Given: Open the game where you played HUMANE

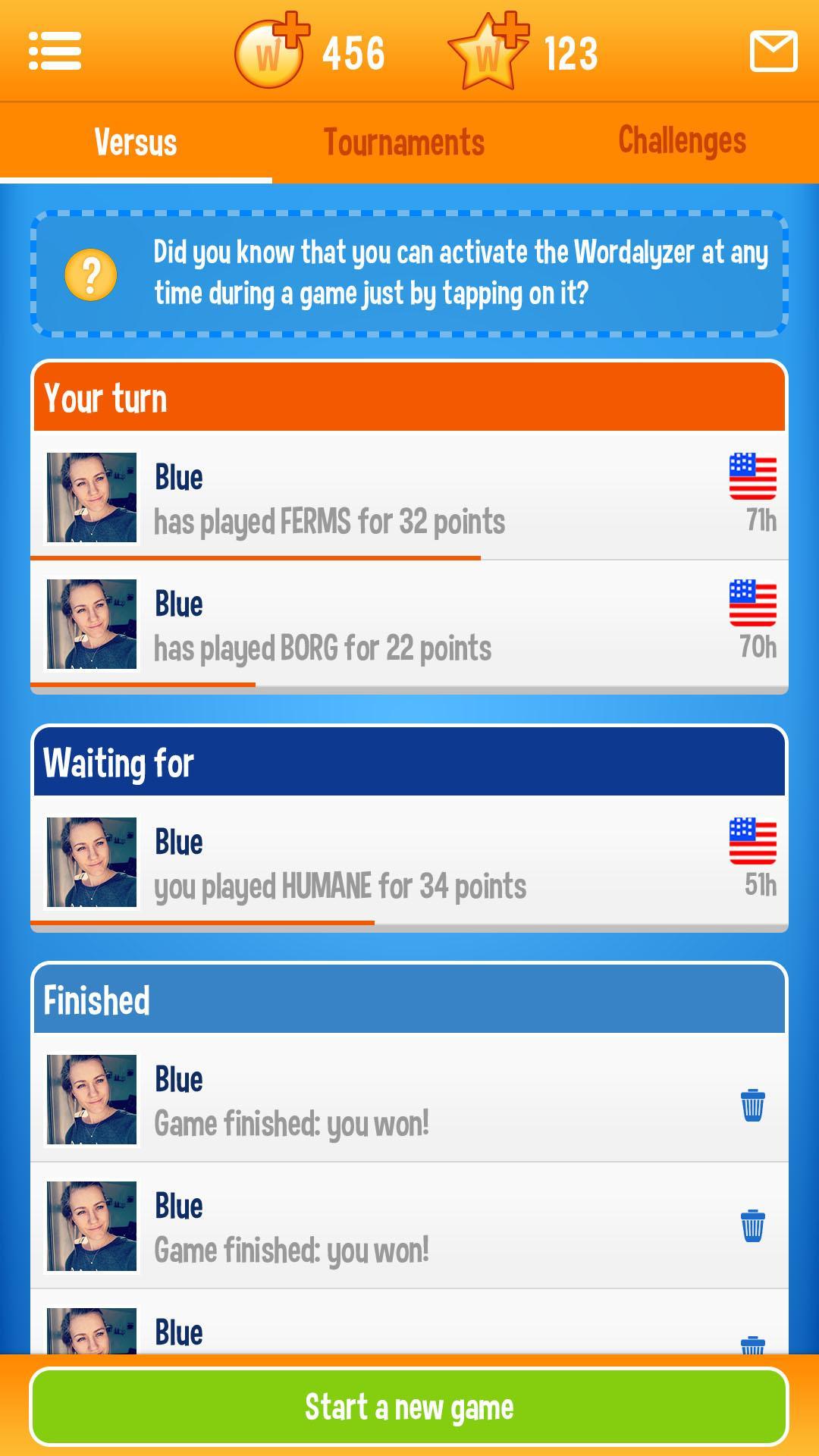Looking at the screenshot, I should [x=409, y=862].
